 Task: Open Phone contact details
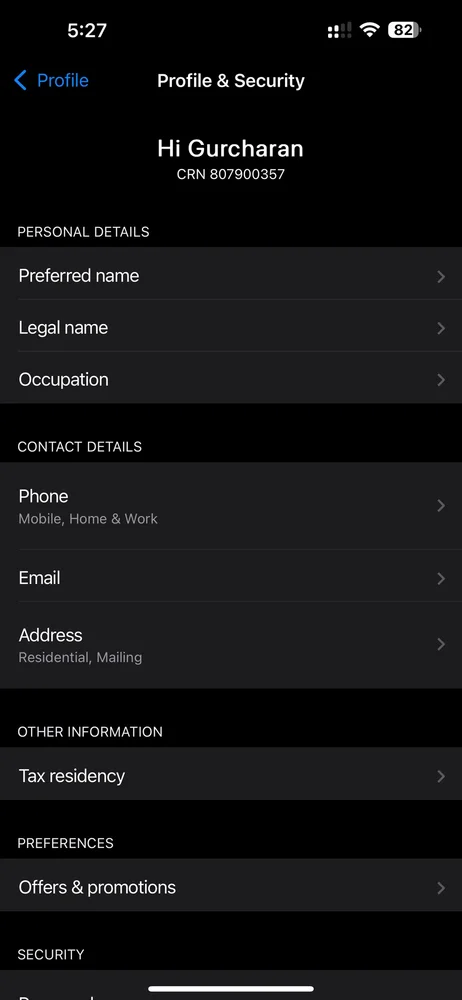[x=231, y=506]
